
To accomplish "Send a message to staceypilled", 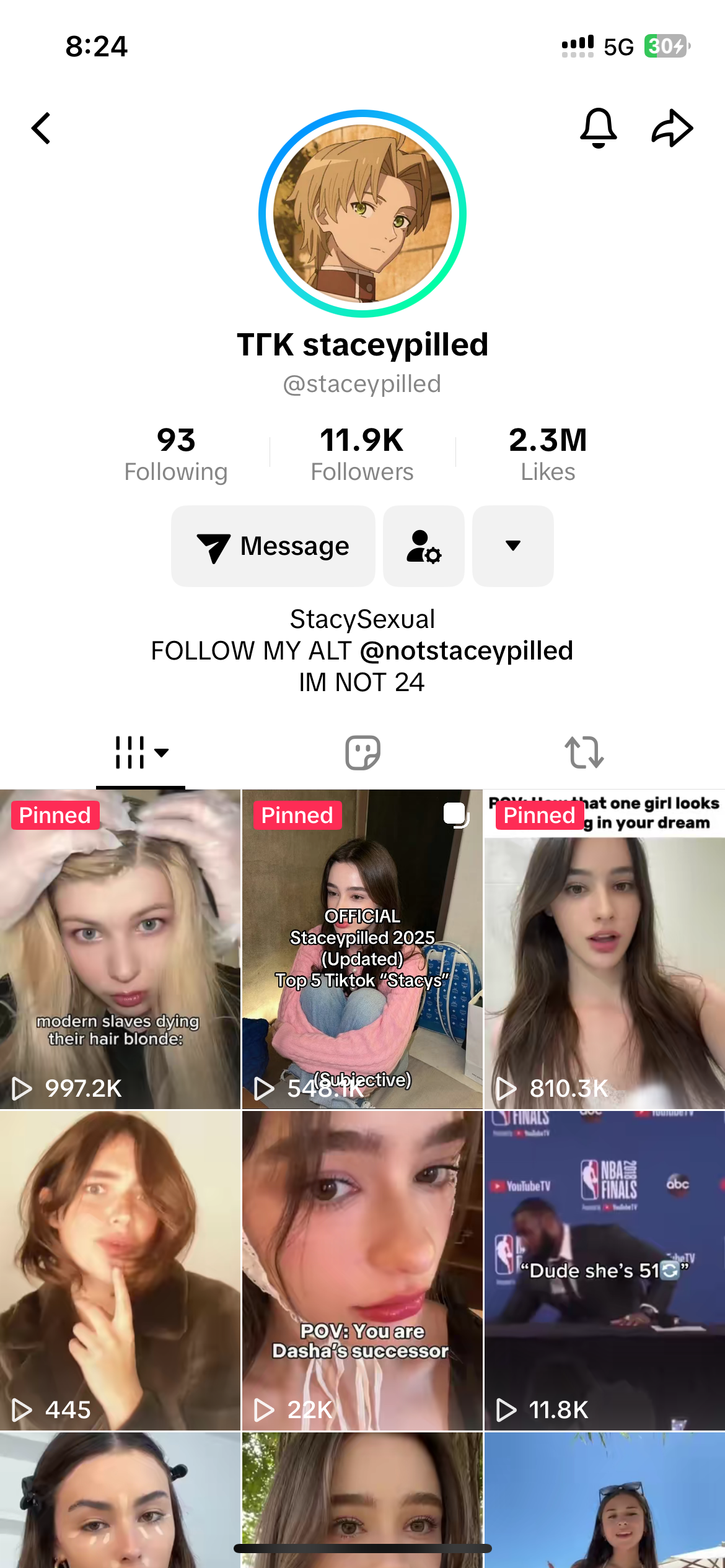I will (273, 546).
